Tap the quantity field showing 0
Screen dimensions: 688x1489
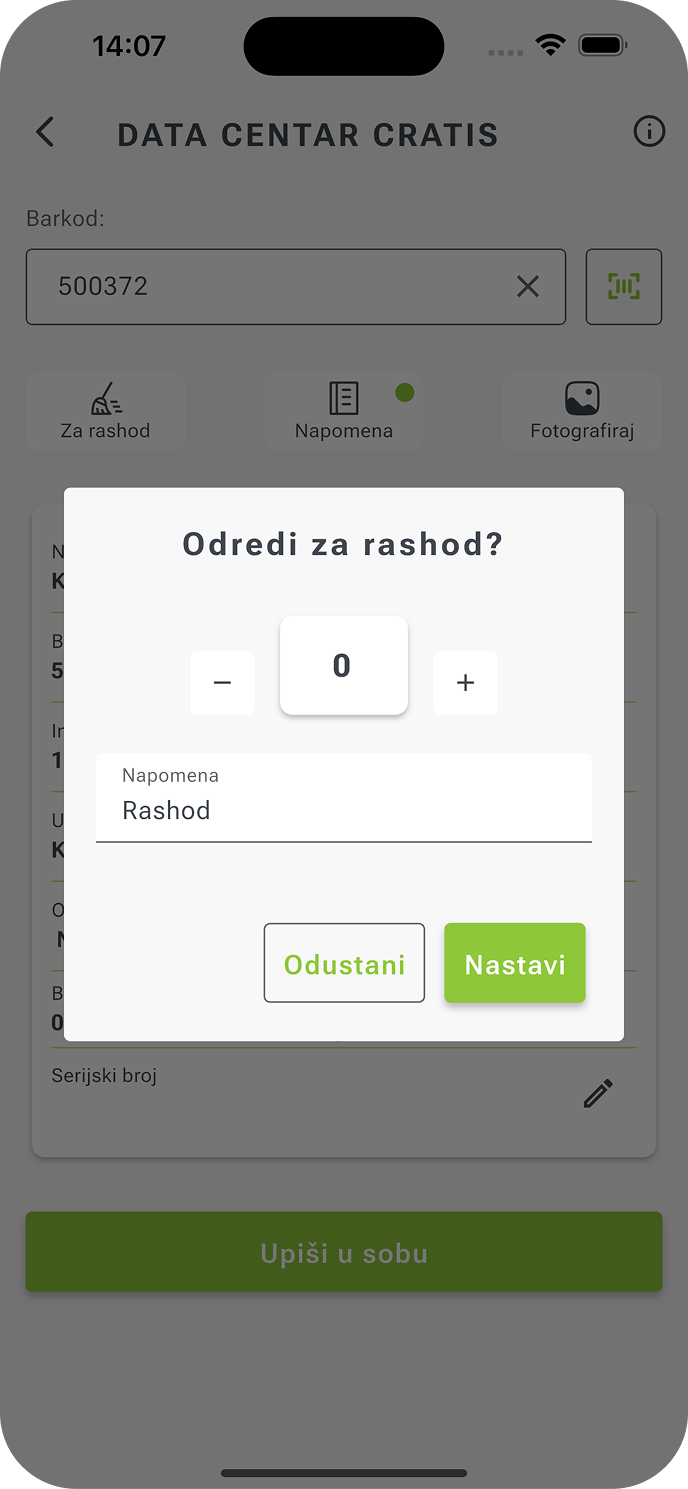(x=343, y=666)
